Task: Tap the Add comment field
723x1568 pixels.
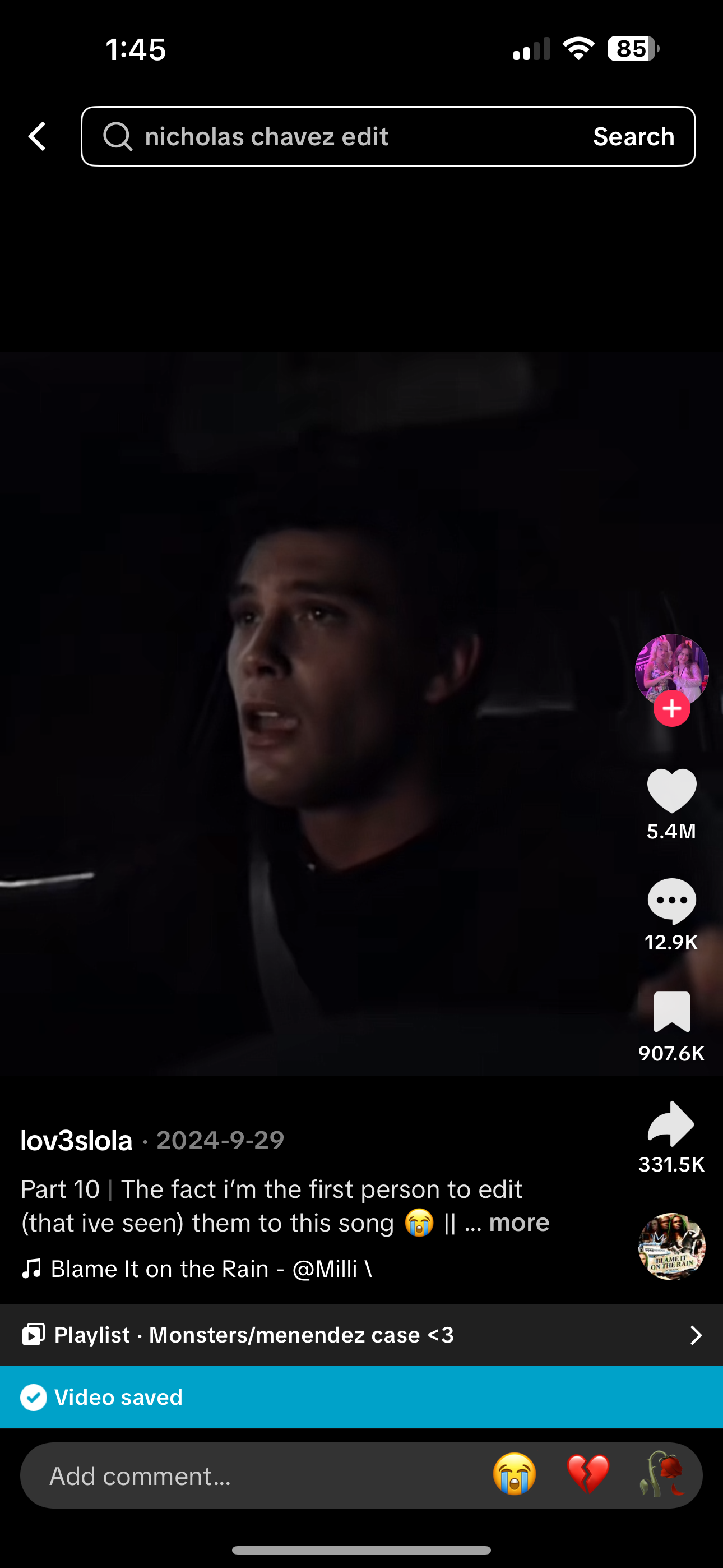Action: coord(243,1476)
